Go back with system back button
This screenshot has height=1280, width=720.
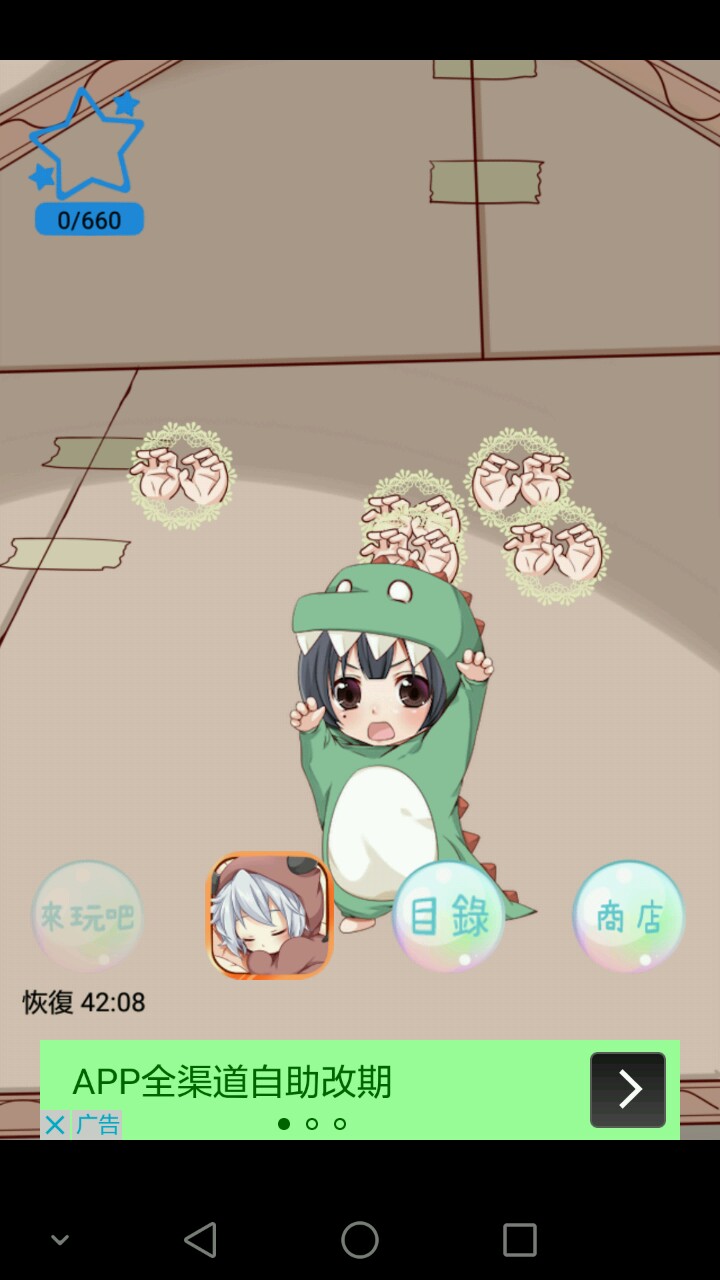tap(200, 1240)
